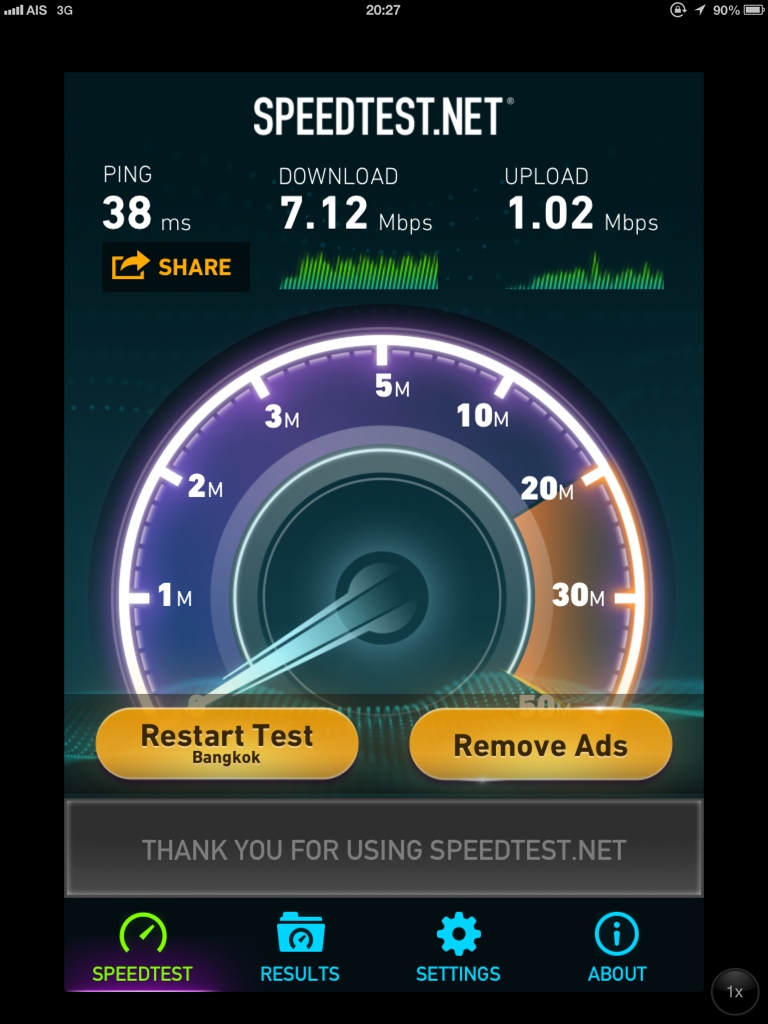
Task: Toggle the 1x zoom scale button
Action: [735, 992]
